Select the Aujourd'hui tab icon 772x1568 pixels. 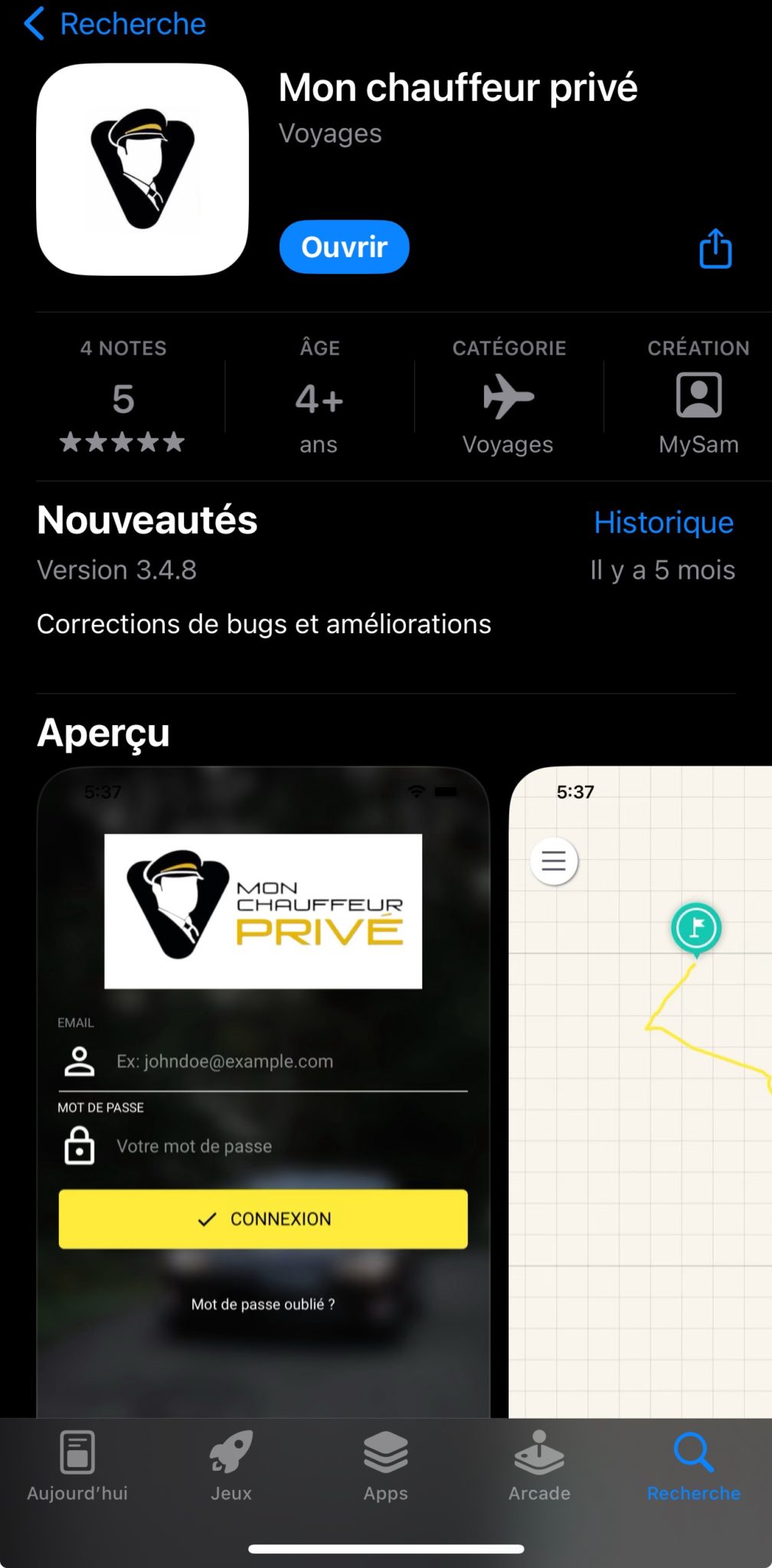(76, 1453)
